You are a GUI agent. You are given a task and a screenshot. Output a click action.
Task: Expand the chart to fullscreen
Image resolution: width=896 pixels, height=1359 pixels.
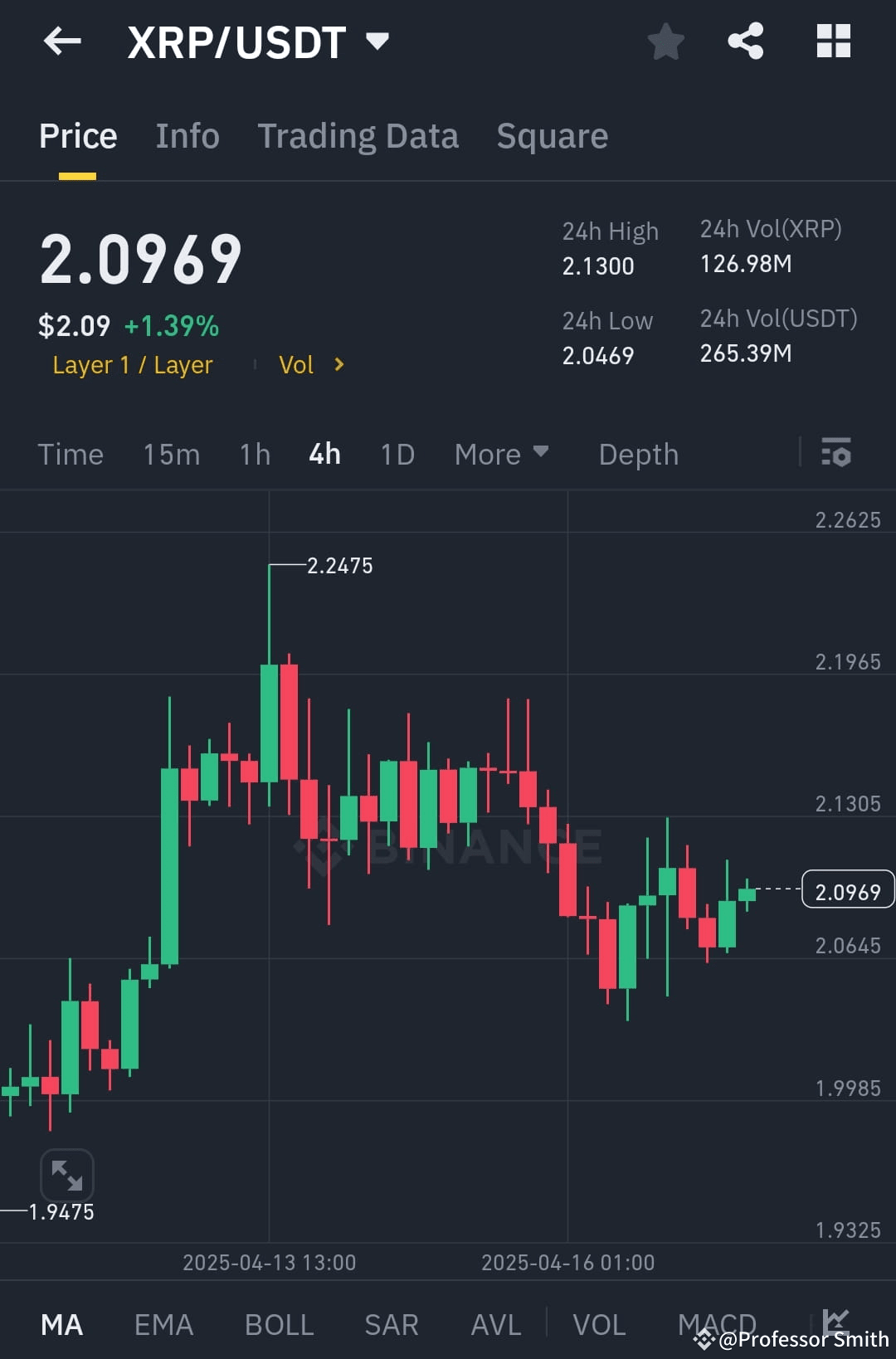coord(67,1175)
